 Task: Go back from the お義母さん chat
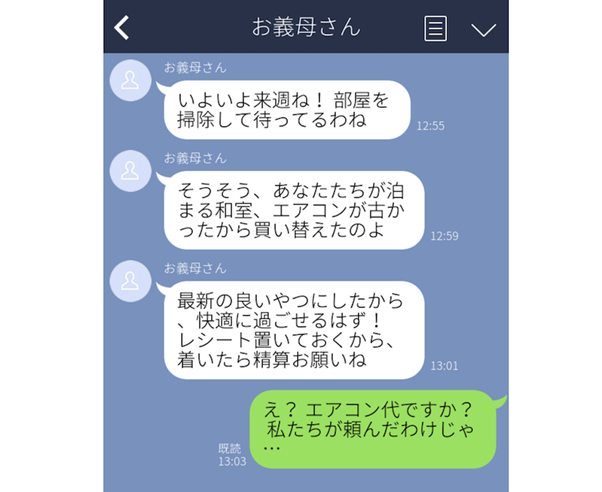(122, 27)
